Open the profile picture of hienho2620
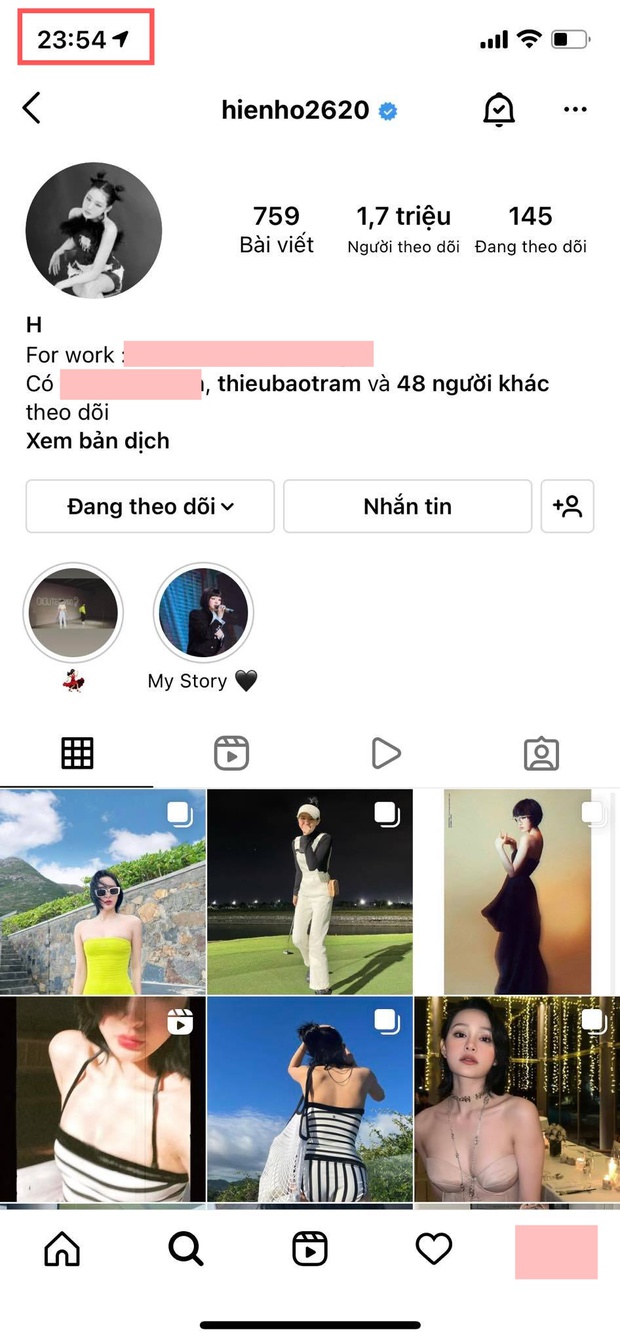 (x=93, y=231)
